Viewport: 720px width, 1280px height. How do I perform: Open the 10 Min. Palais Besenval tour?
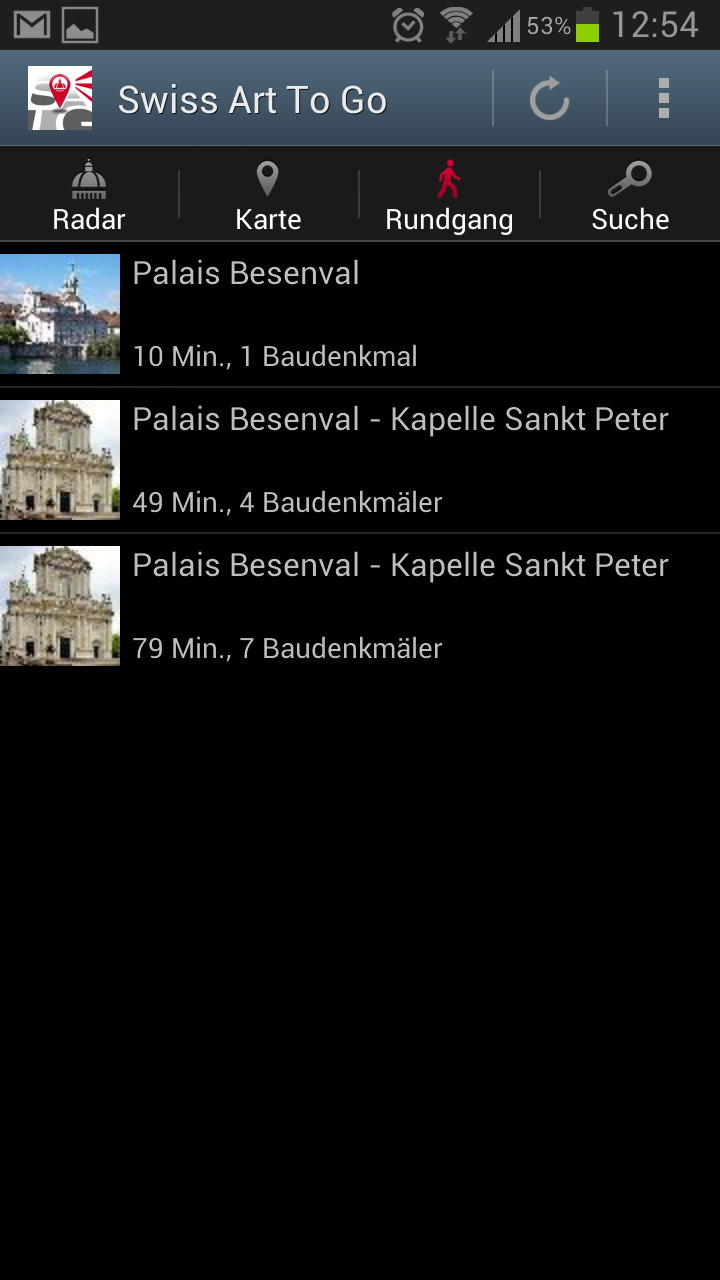pos(360,314)
